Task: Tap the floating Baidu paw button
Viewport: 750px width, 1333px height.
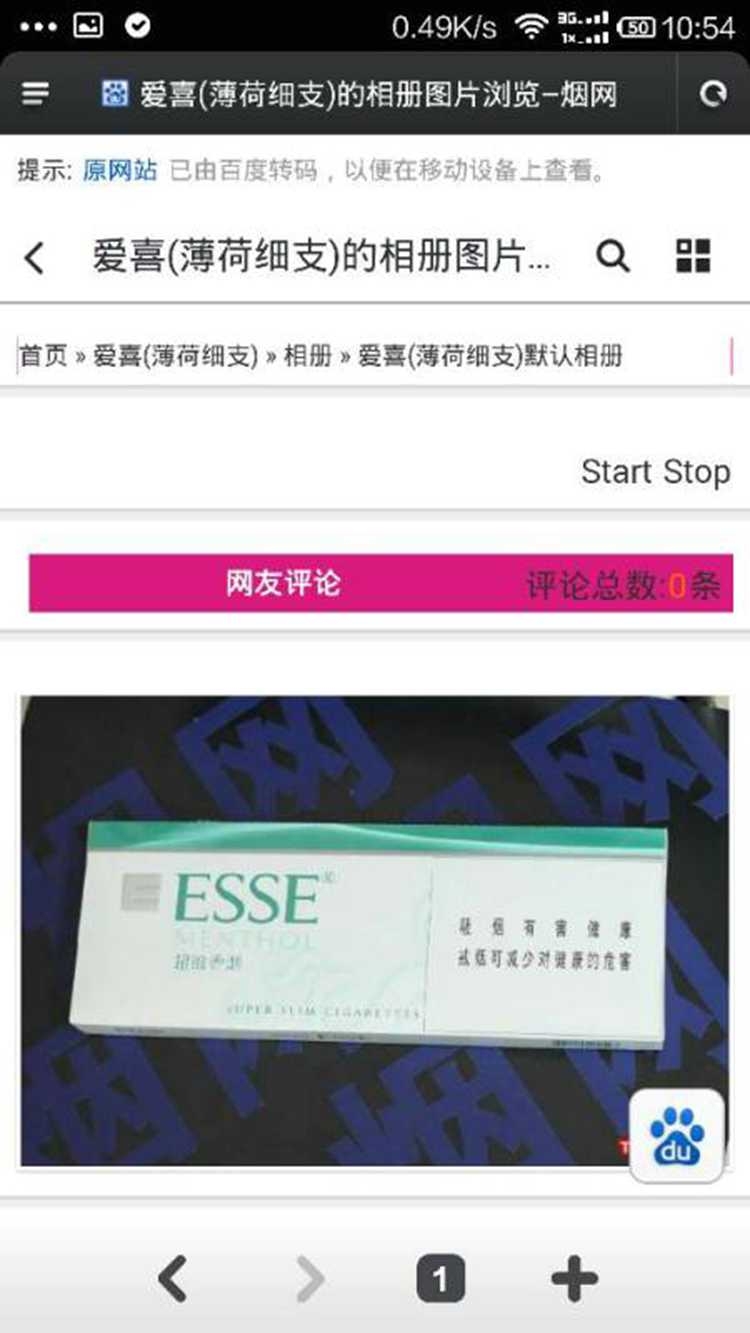Action: [677, 1135]
